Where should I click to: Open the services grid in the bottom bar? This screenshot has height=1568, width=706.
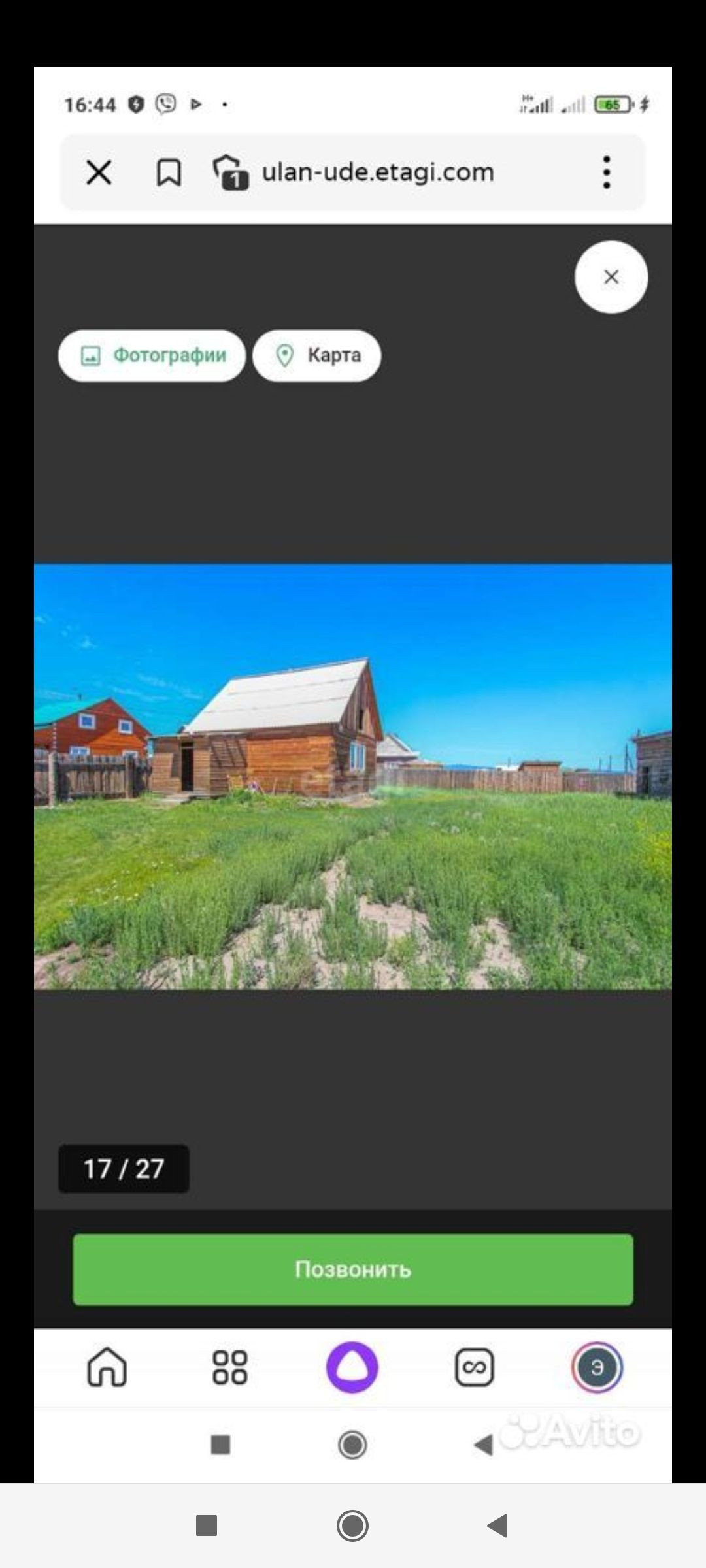[230, 1367]
